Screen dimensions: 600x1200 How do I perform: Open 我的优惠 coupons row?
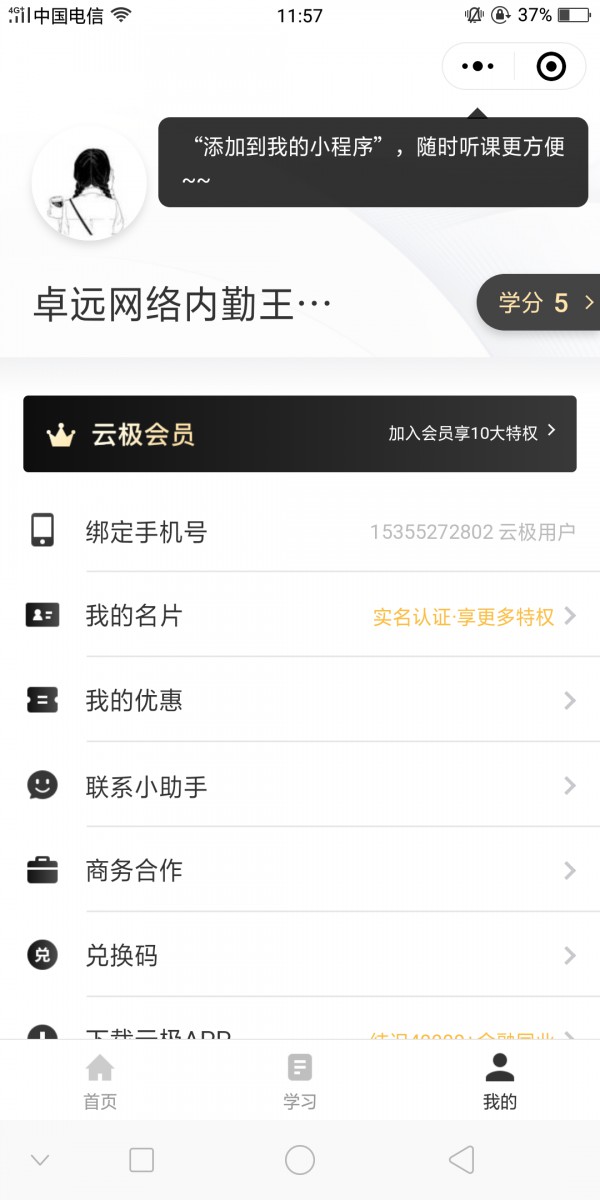300,701
